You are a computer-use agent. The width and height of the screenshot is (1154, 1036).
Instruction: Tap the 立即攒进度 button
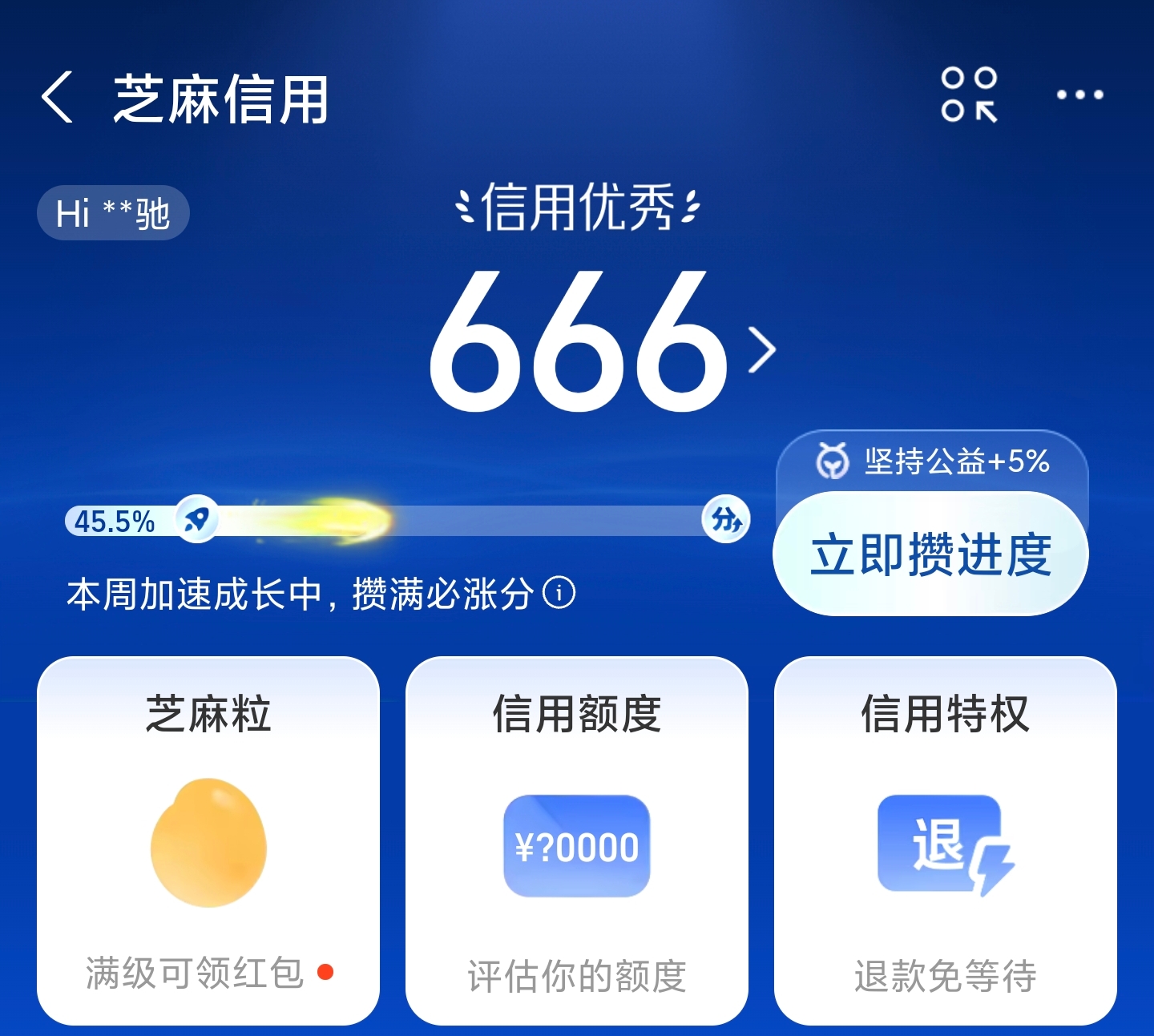click(x=930, y=554)
